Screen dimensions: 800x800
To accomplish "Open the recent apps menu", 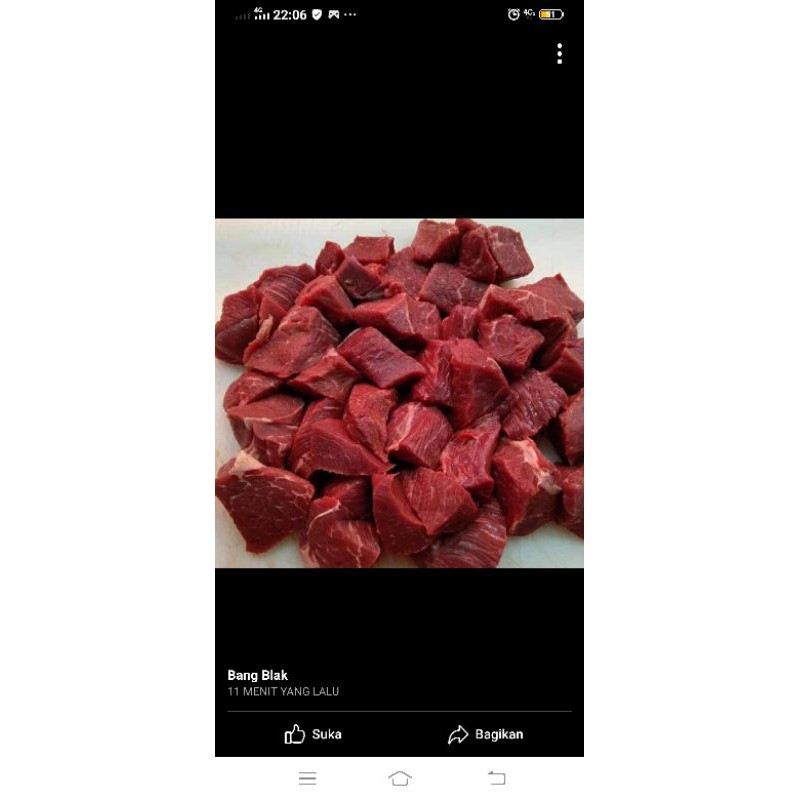I will point(308,778).
